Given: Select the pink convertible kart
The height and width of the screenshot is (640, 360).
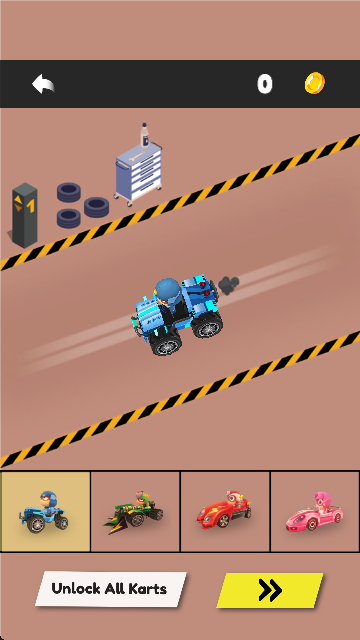Looking at the screenshot, I should [x=315, y=511].
